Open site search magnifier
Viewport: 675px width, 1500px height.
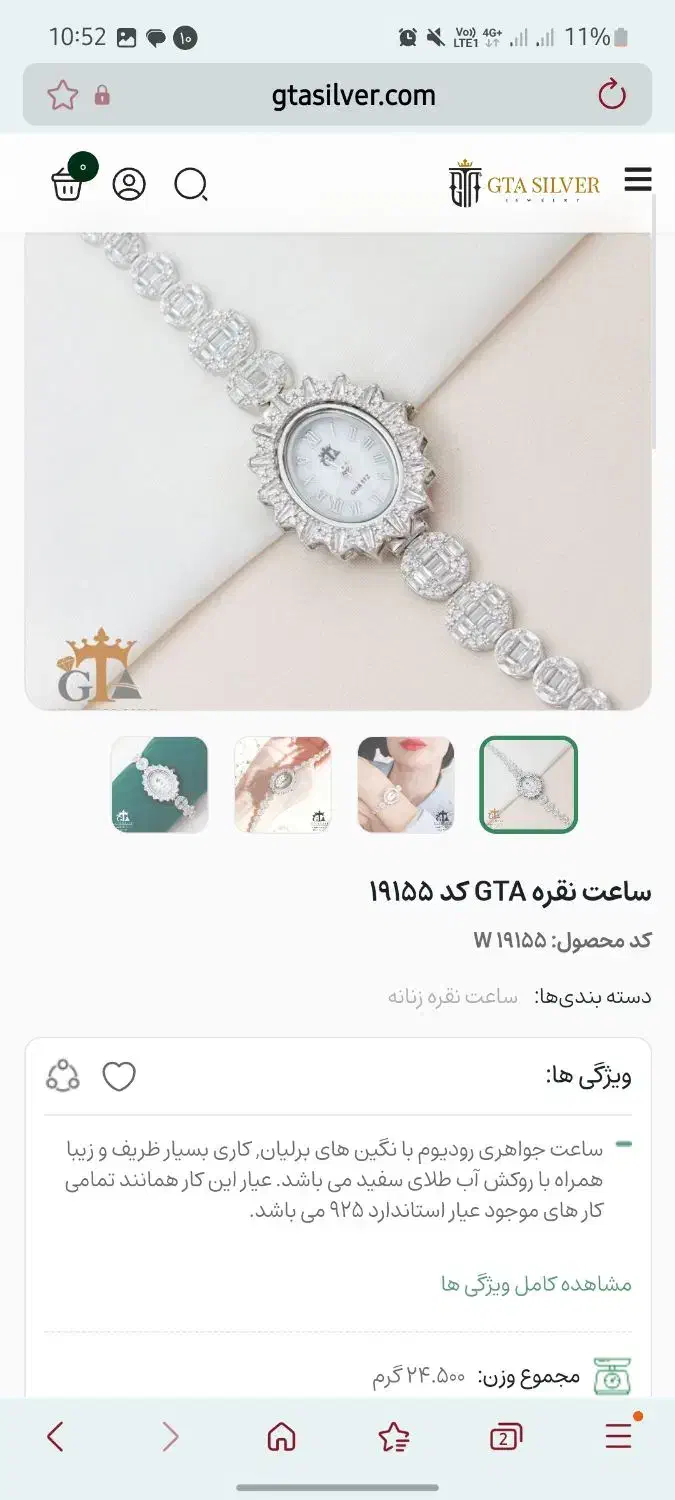pyautogui.click(x=190, y=184)
